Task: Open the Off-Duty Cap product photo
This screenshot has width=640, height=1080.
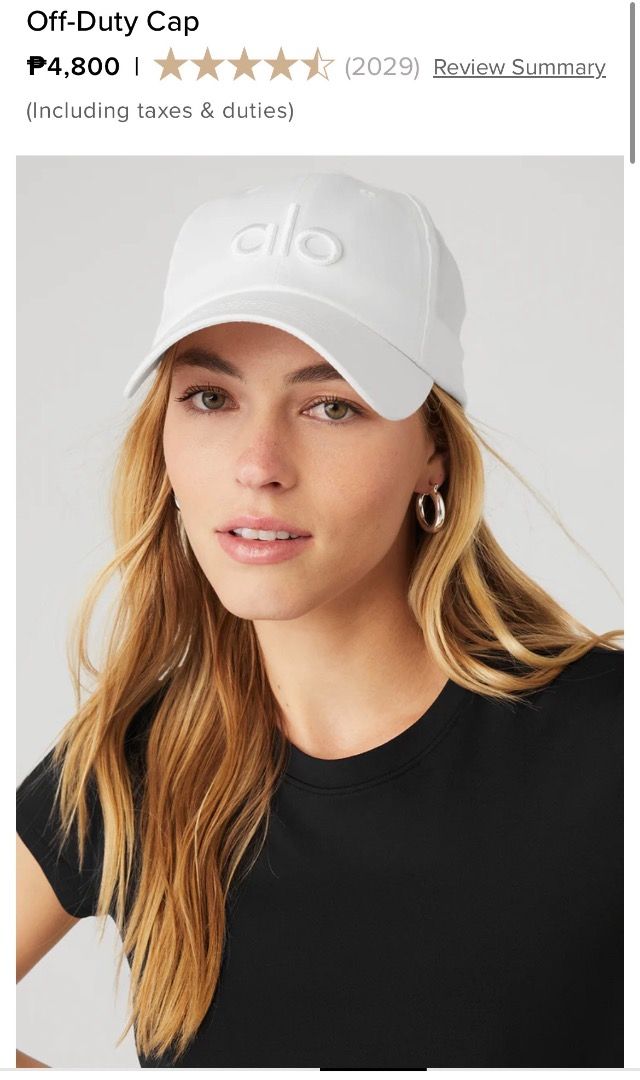Action: tap(320, 610)
